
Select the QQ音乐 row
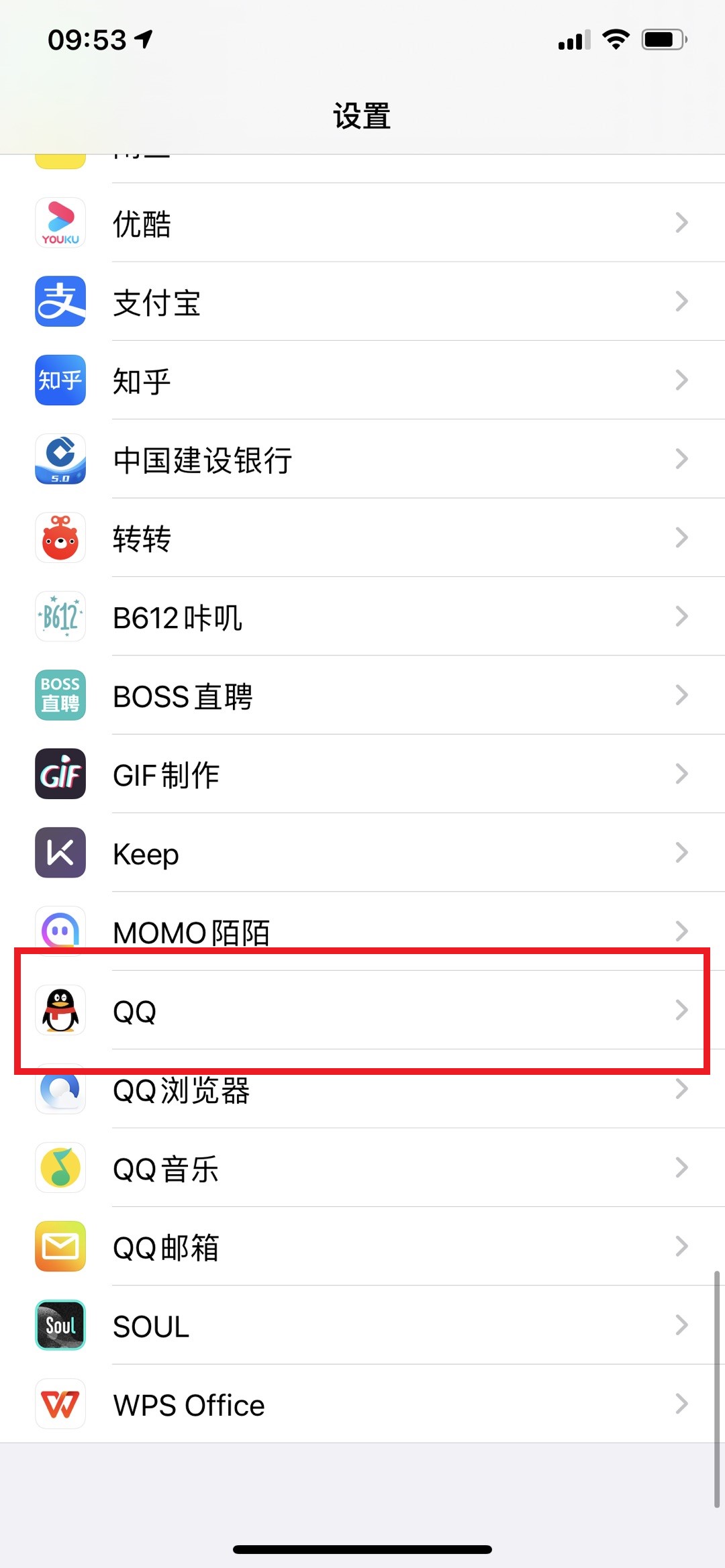click(362, 1167)
